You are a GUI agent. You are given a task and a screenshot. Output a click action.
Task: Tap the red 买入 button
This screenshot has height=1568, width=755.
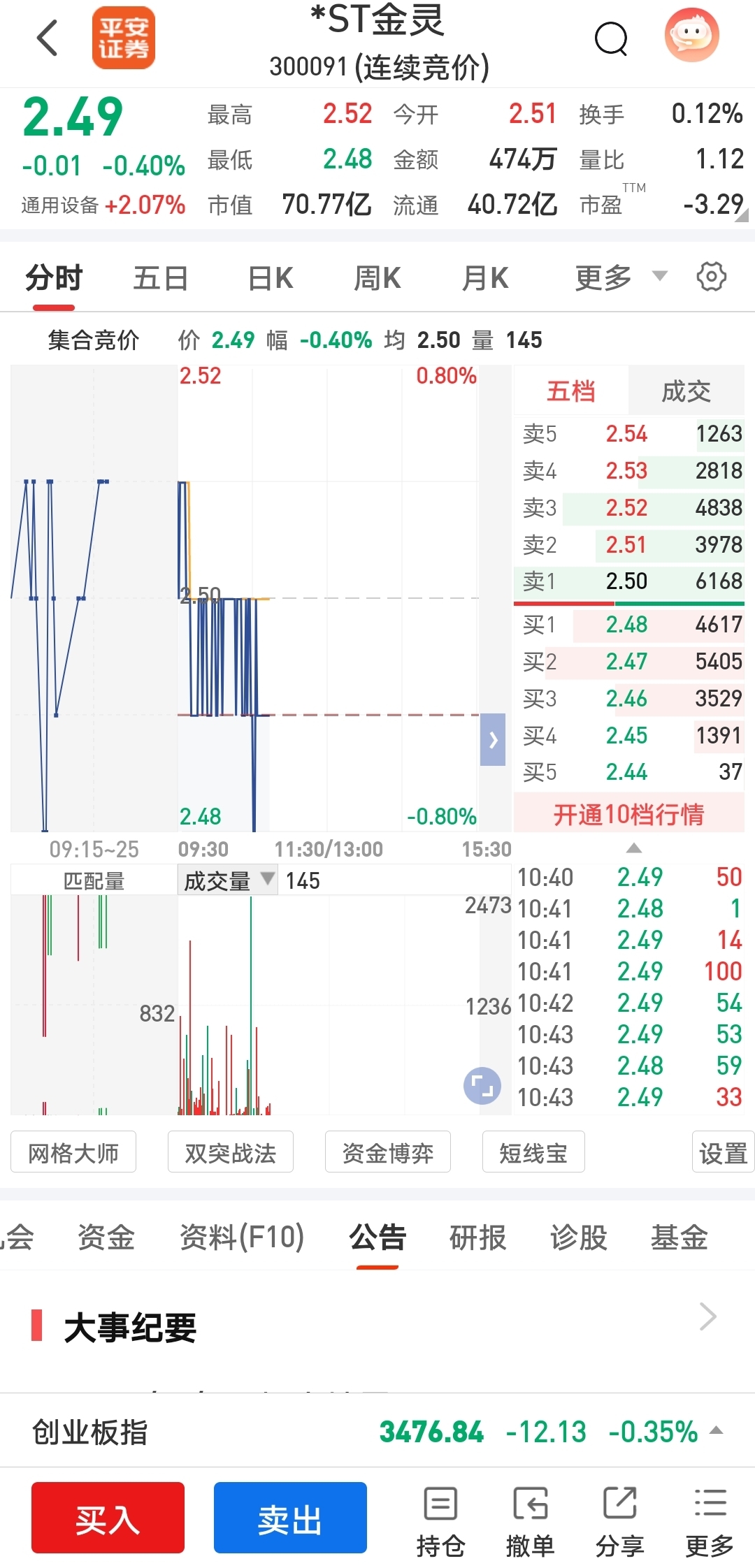(108, 1518)
